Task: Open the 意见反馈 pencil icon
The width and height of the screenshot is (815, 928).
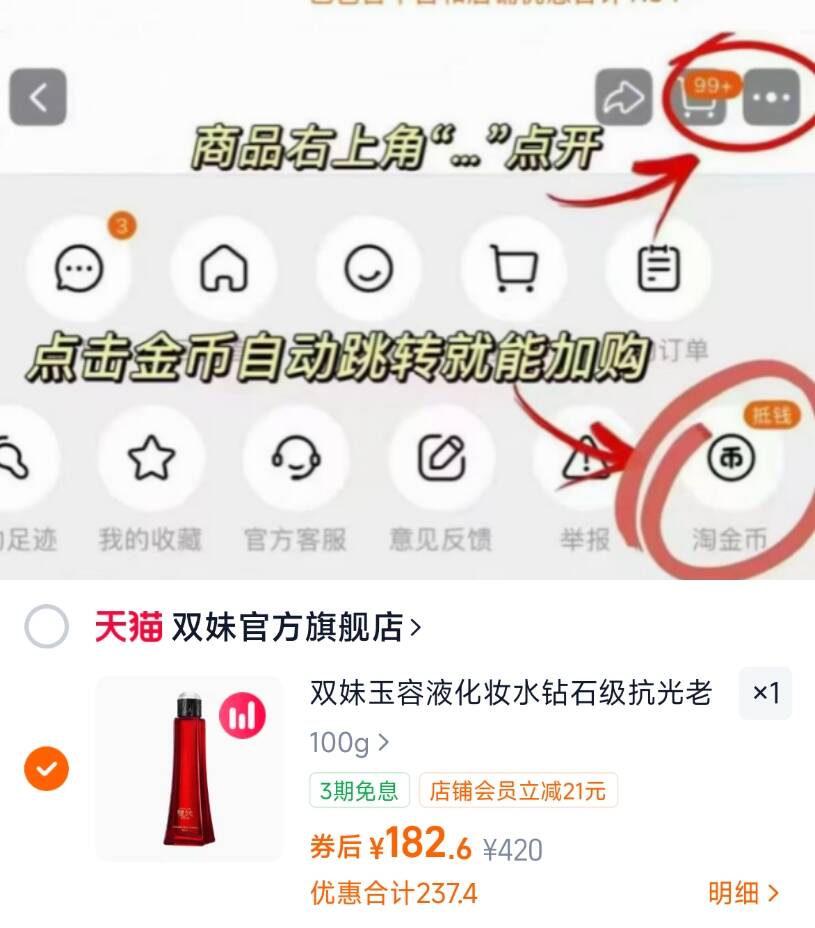Action: pyautogui.click(x=441, y=455)
